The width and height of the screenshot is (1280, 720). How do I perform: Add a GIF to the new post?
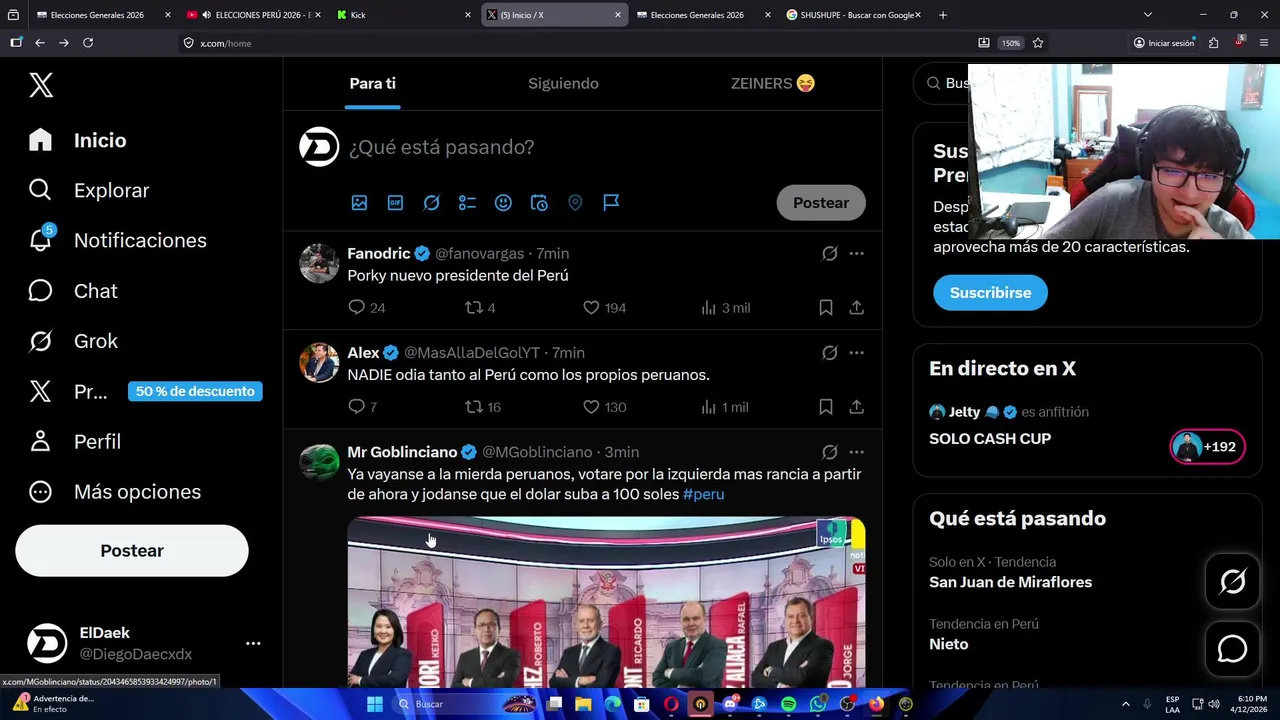pyautogui.click(x=395, y=203)
